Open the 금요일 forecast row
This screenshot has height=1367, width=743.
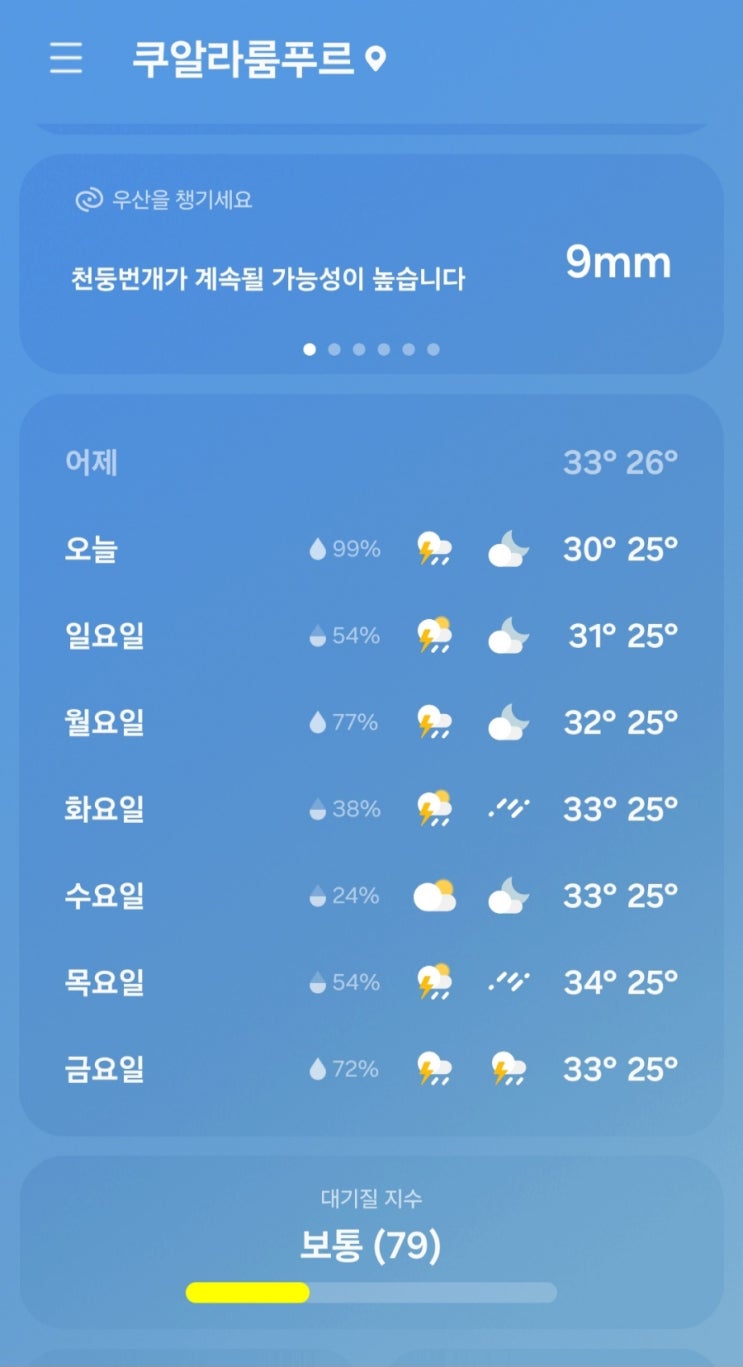tap(370, 1070)
